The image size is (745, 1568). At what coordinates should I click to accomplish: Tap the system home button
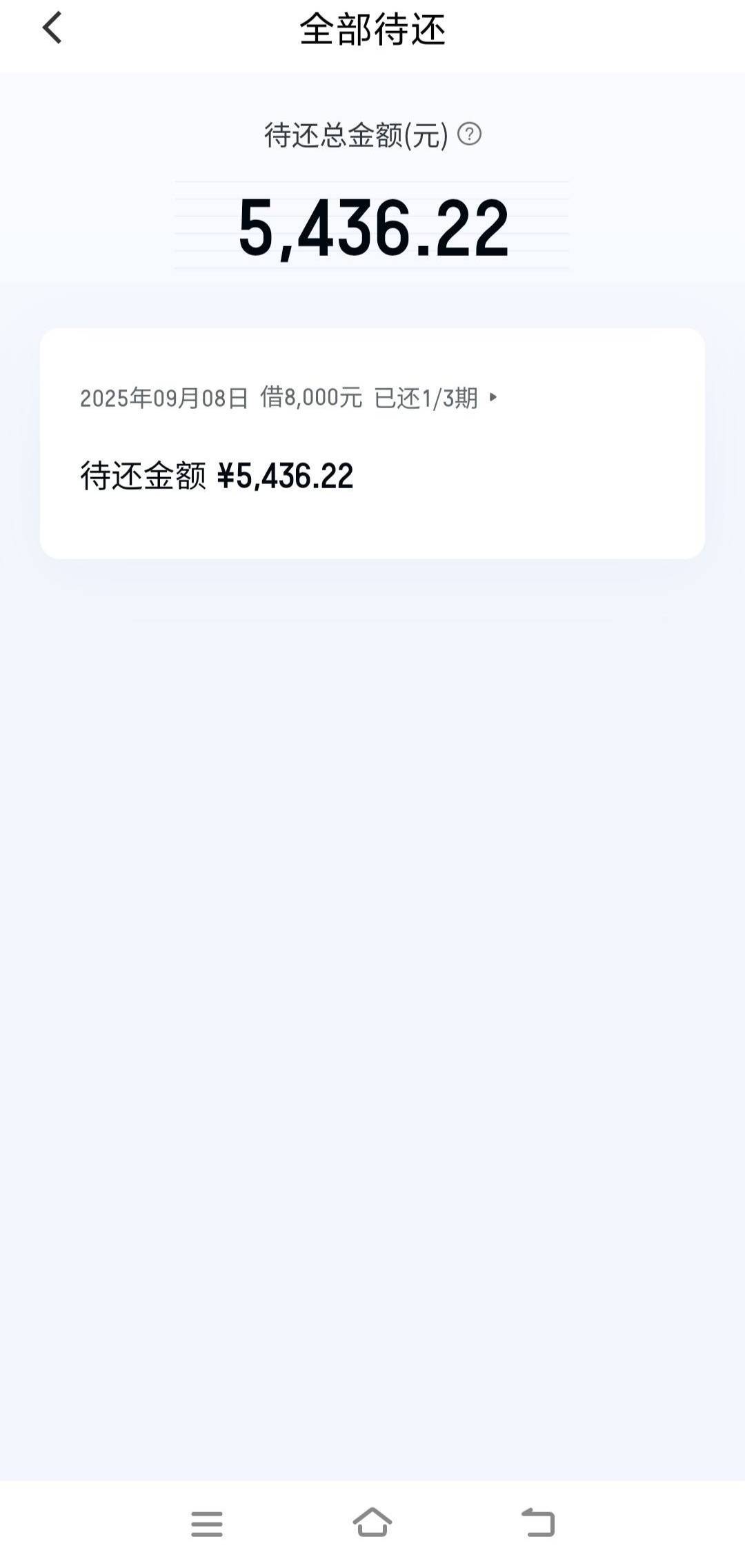coord(372,1522)
